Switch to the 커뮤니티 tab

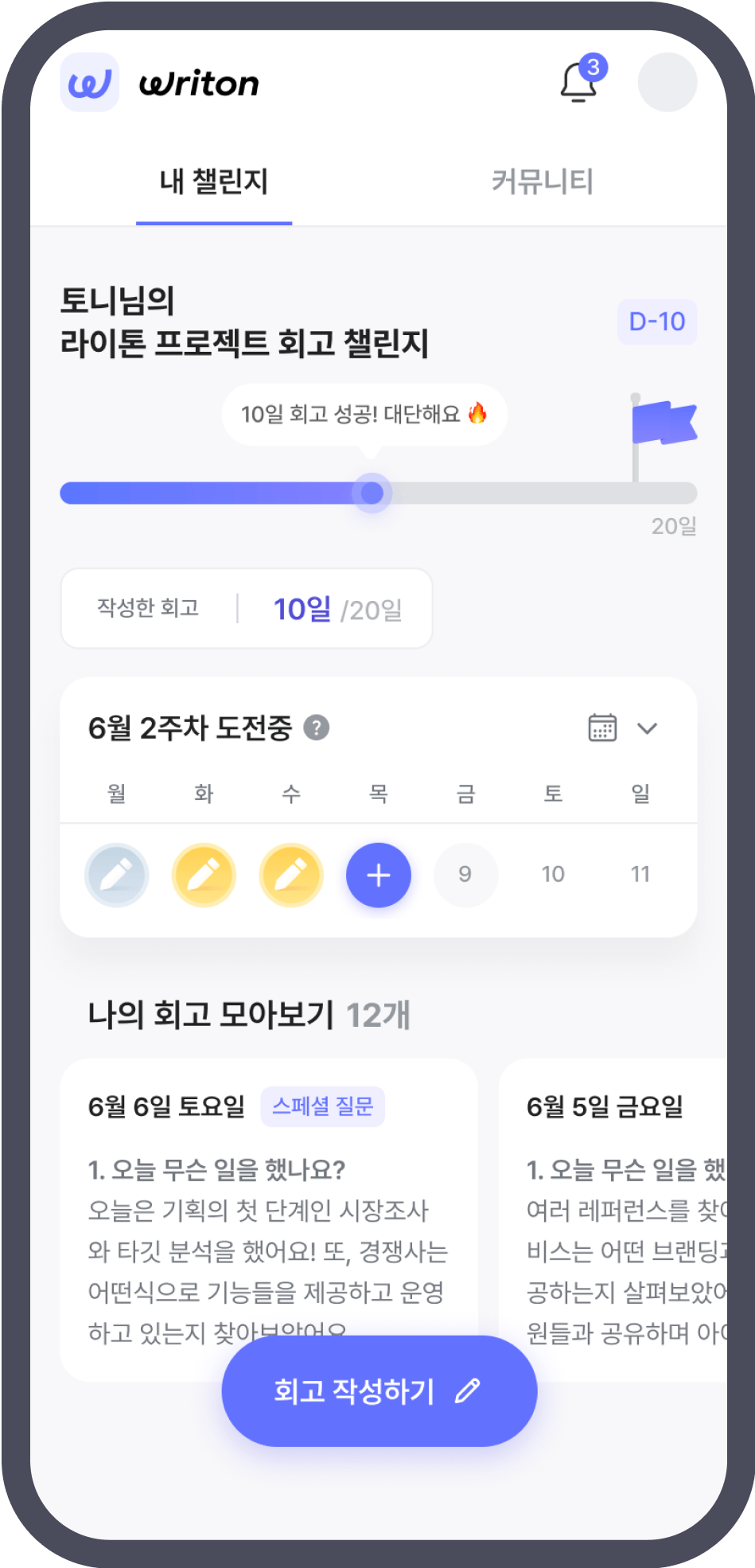[543, 182]
